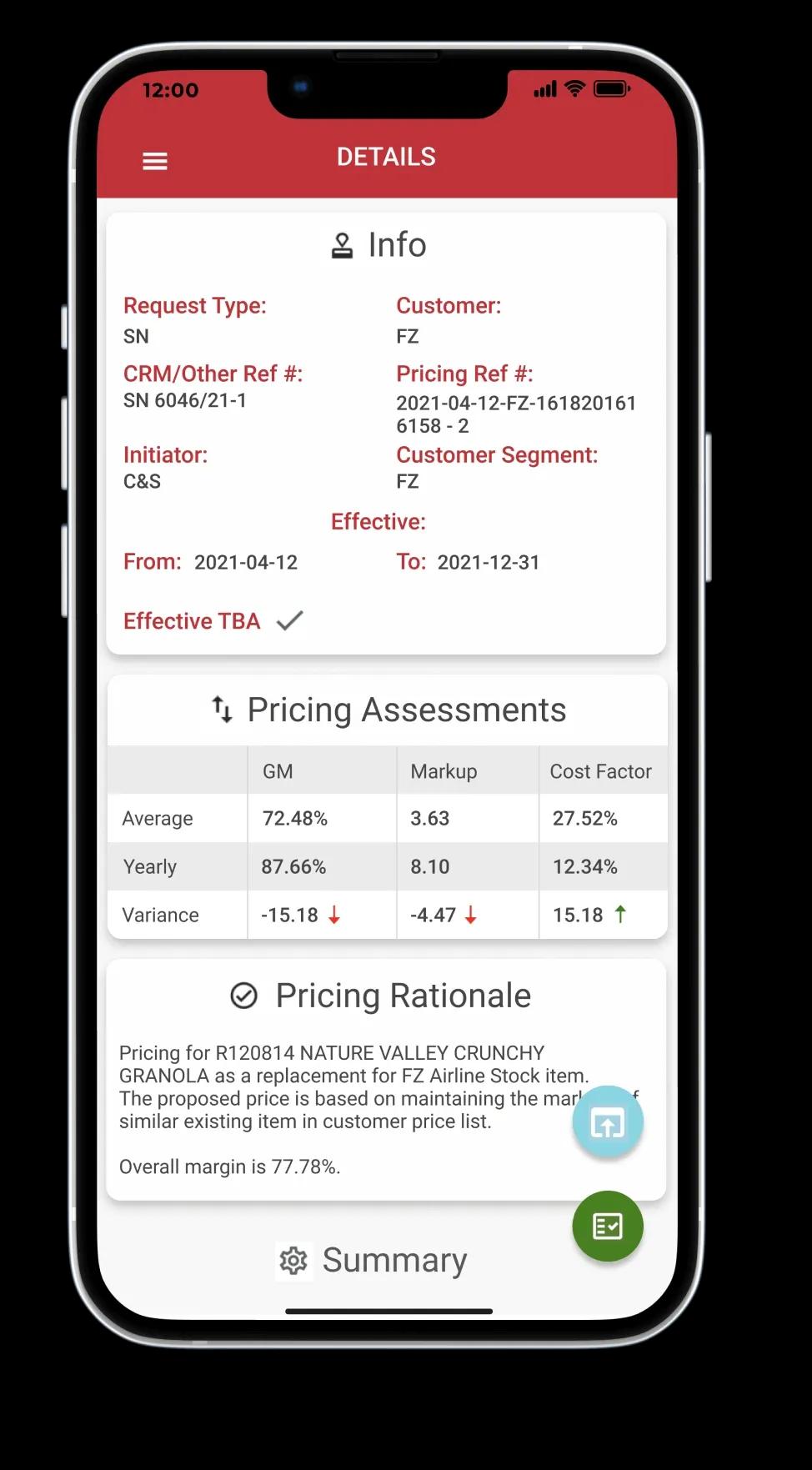812x1470 pixels.
Task: Toggle the Effective TBA checkmark
Action: tap(288, 620)
